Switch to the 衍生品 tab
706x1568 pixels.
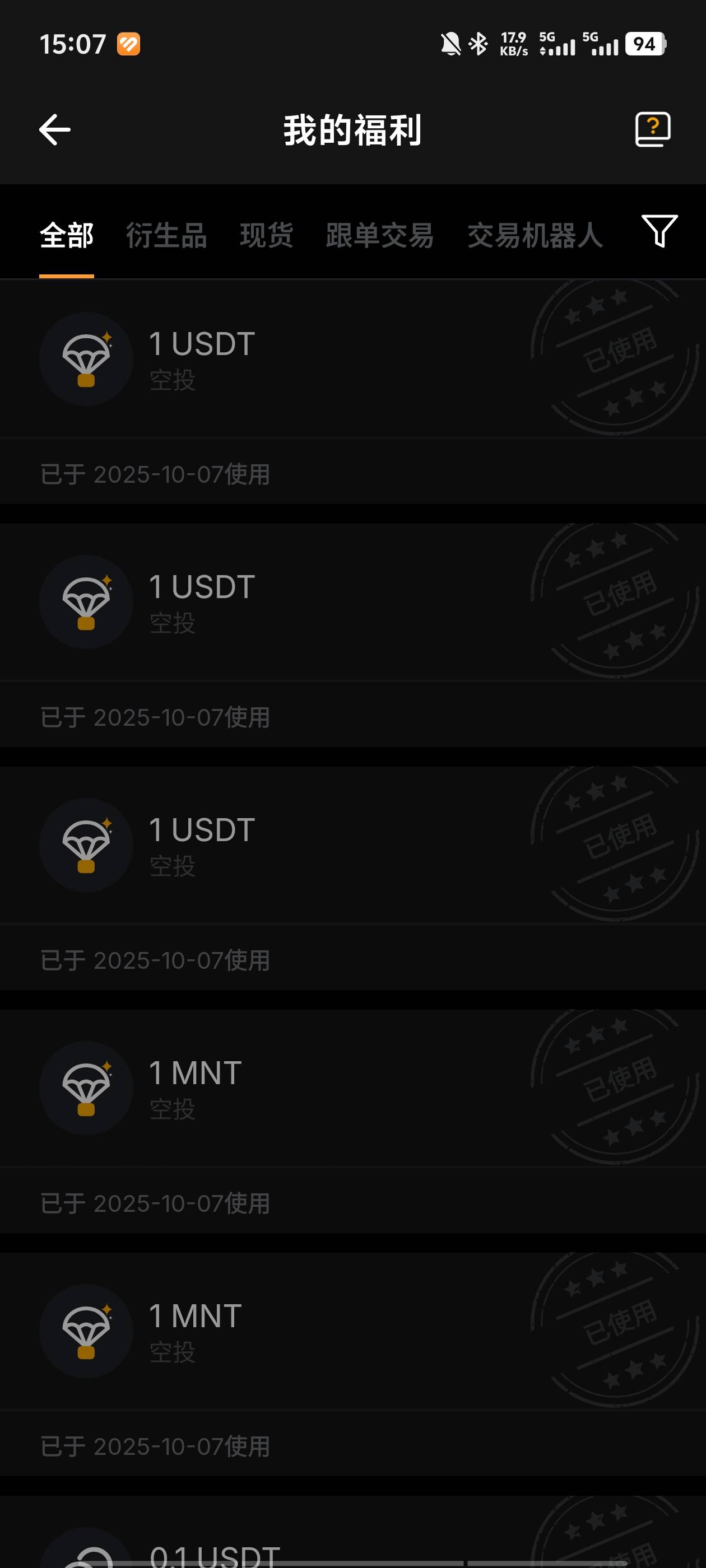[x=166, y=236]
